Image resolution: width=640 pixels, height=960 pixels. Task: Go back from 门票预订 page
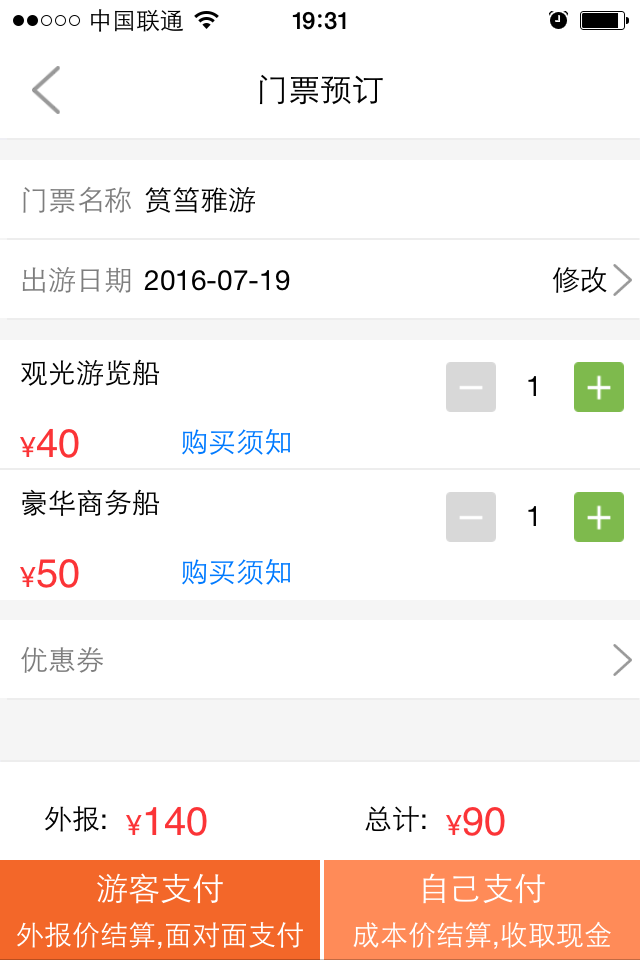pyautogui.click(x=46, y=90)
